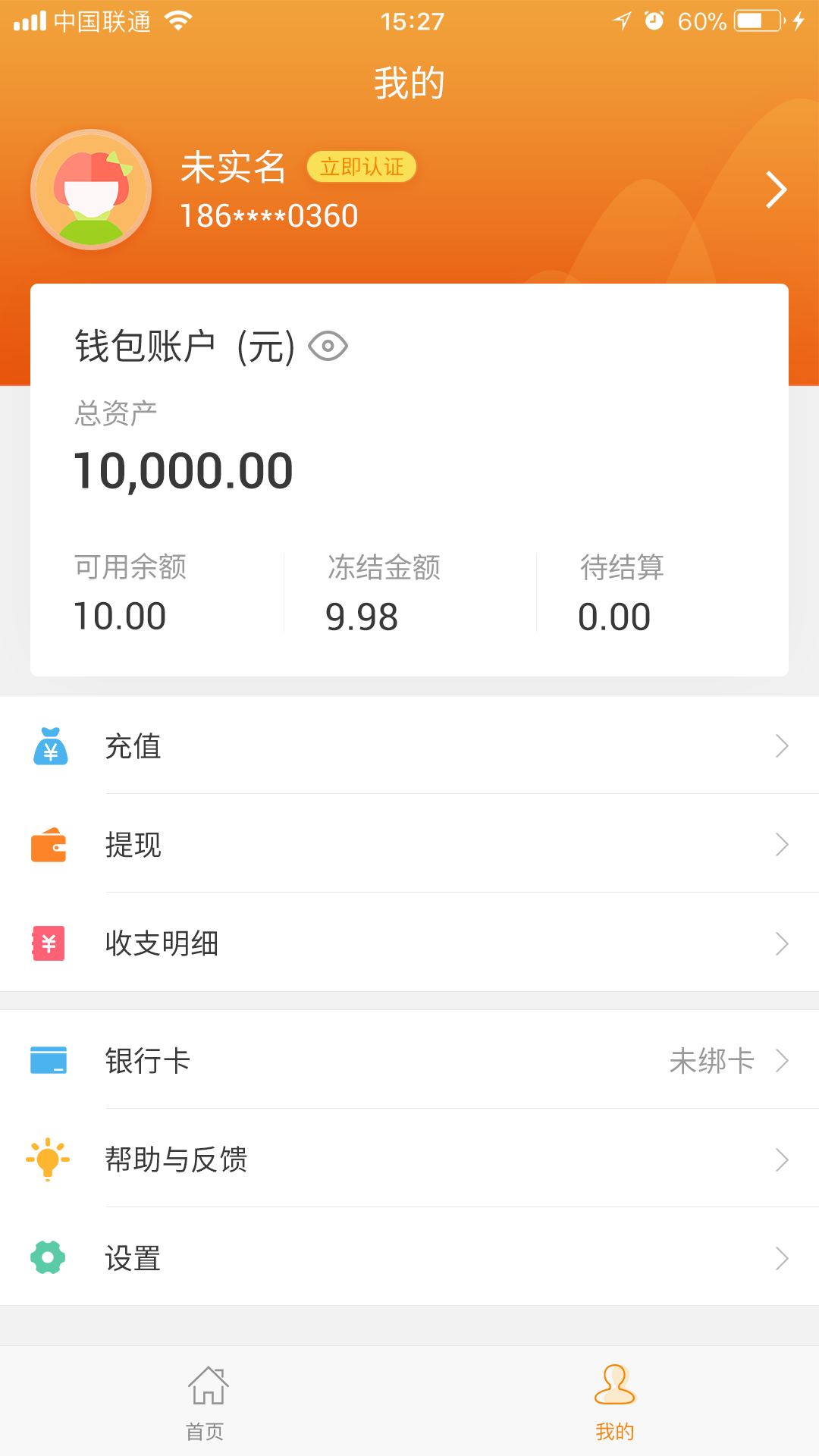Tap the 立即认证 button
Image resolution: width=819 pixels, height=1456 pixels.
[x=361, y=168]
